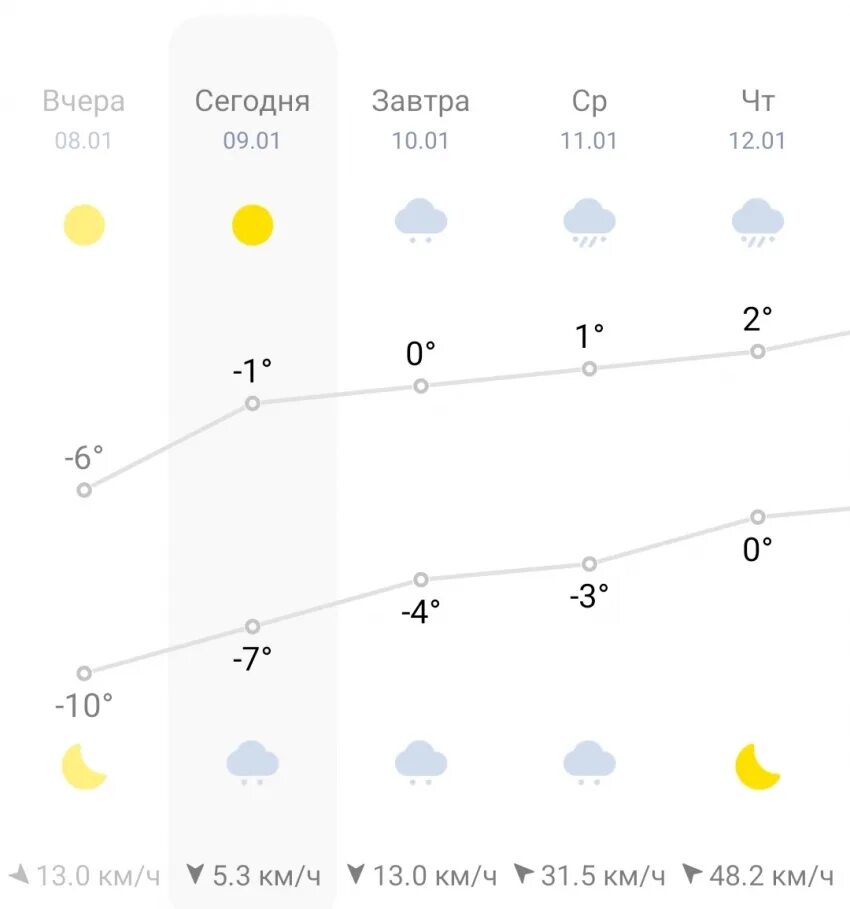Click the snow cloud icon above Ср column

[x=590, y=222]
